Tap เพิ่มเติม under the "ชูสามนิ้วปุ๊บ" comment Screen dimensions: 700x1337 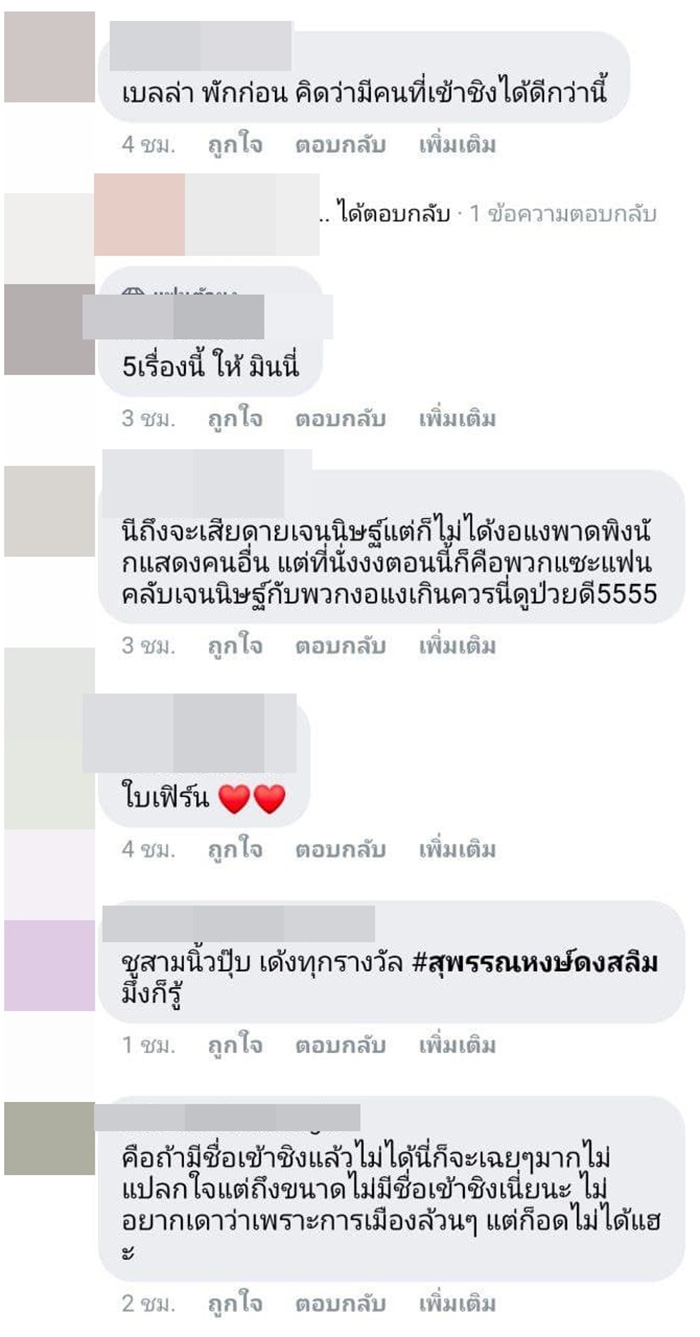pyautogui.click(x=457, y=1046)
